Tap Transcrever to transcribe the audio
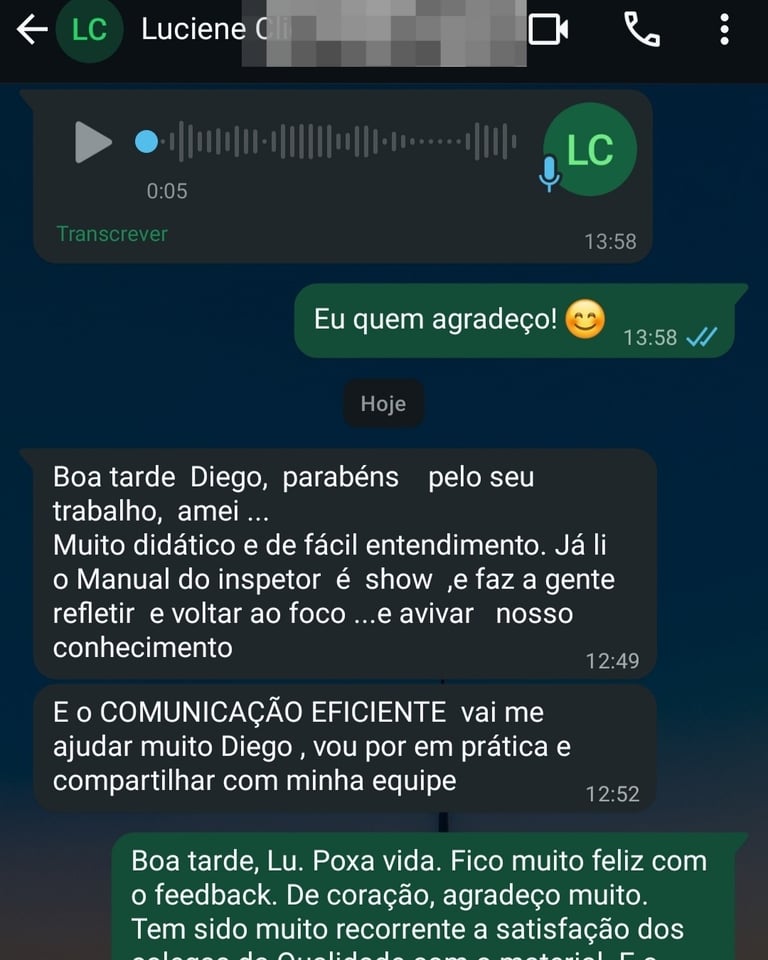 [112, 234]
